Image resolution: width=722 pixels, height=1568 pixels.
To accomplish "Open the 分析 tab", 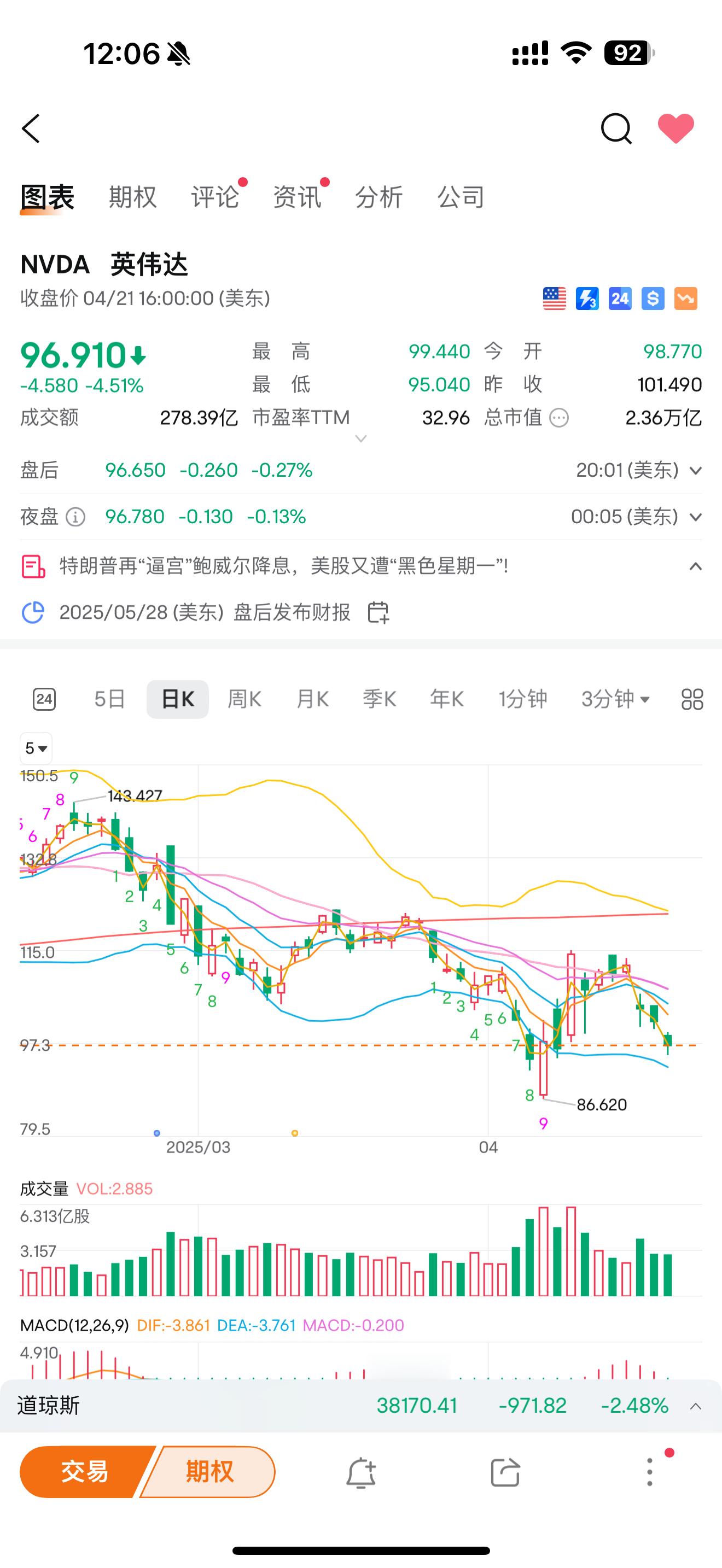I will 379,197.
